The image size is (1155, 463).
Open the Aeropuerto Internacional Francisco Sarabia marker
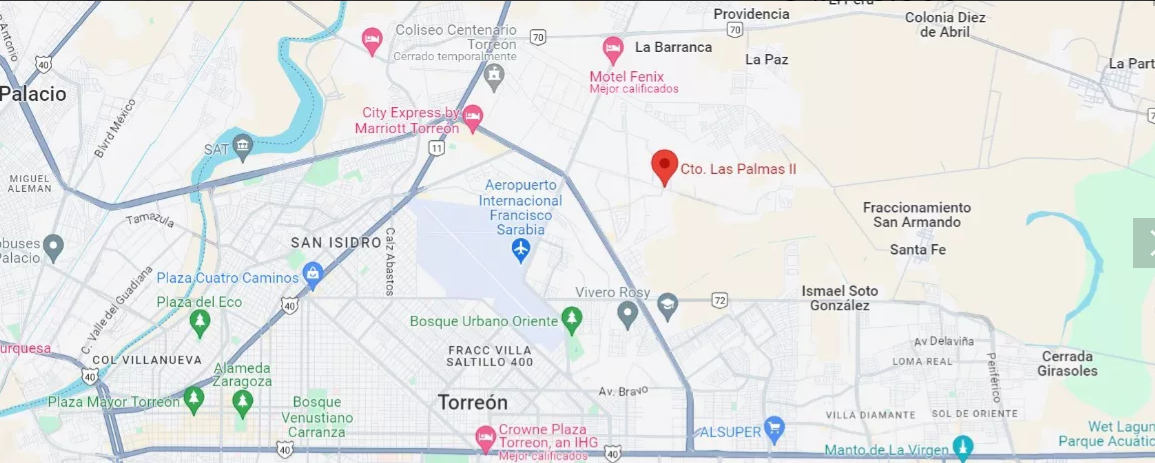pyautogui.click(x=521, y=250)
